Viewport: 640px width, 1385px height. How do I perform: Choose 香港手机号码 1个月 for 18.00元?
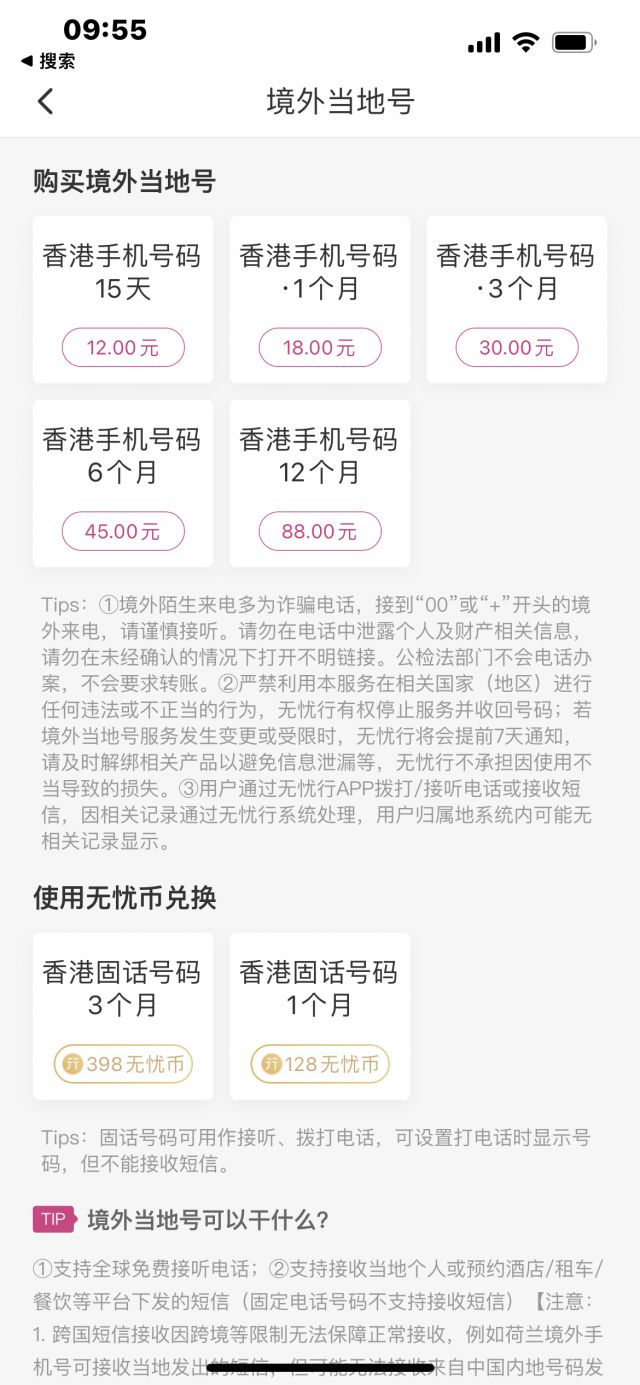click(320, 347)
